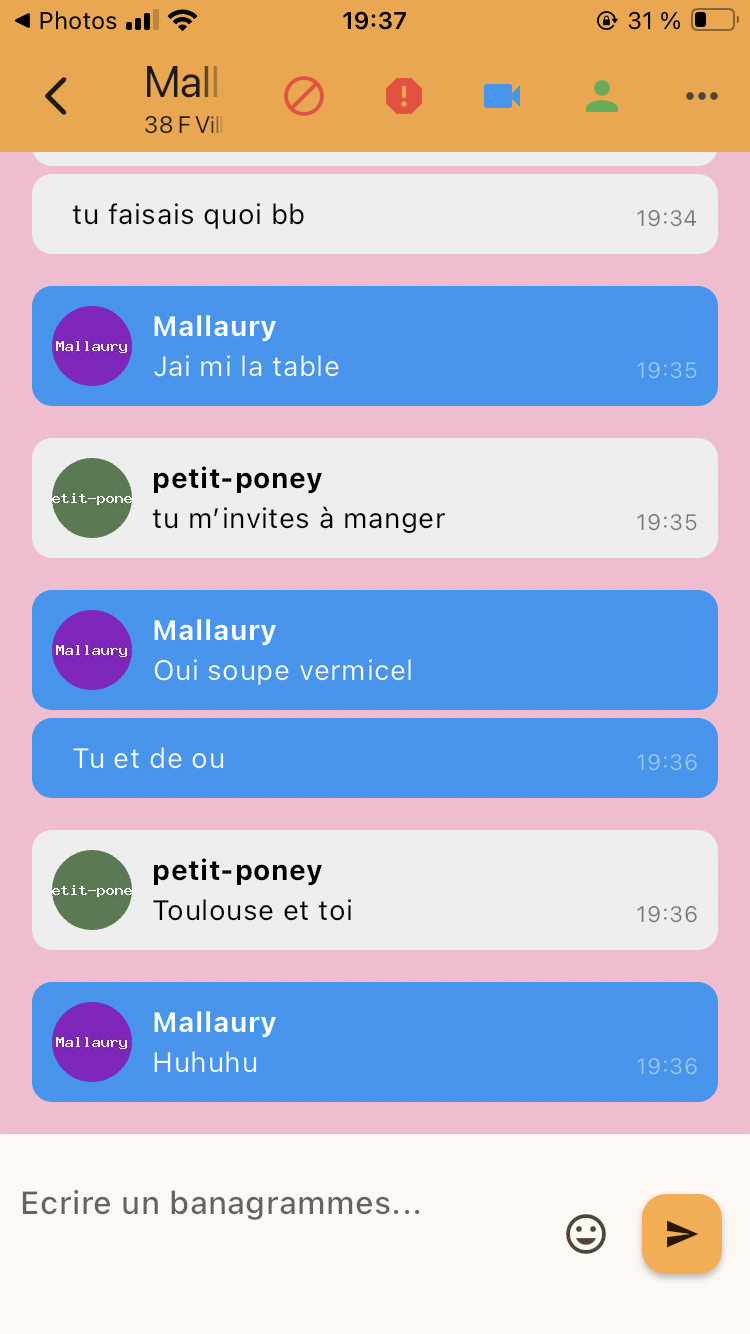Open the green profile icon
750x1334 pixels.
point(602,96)
